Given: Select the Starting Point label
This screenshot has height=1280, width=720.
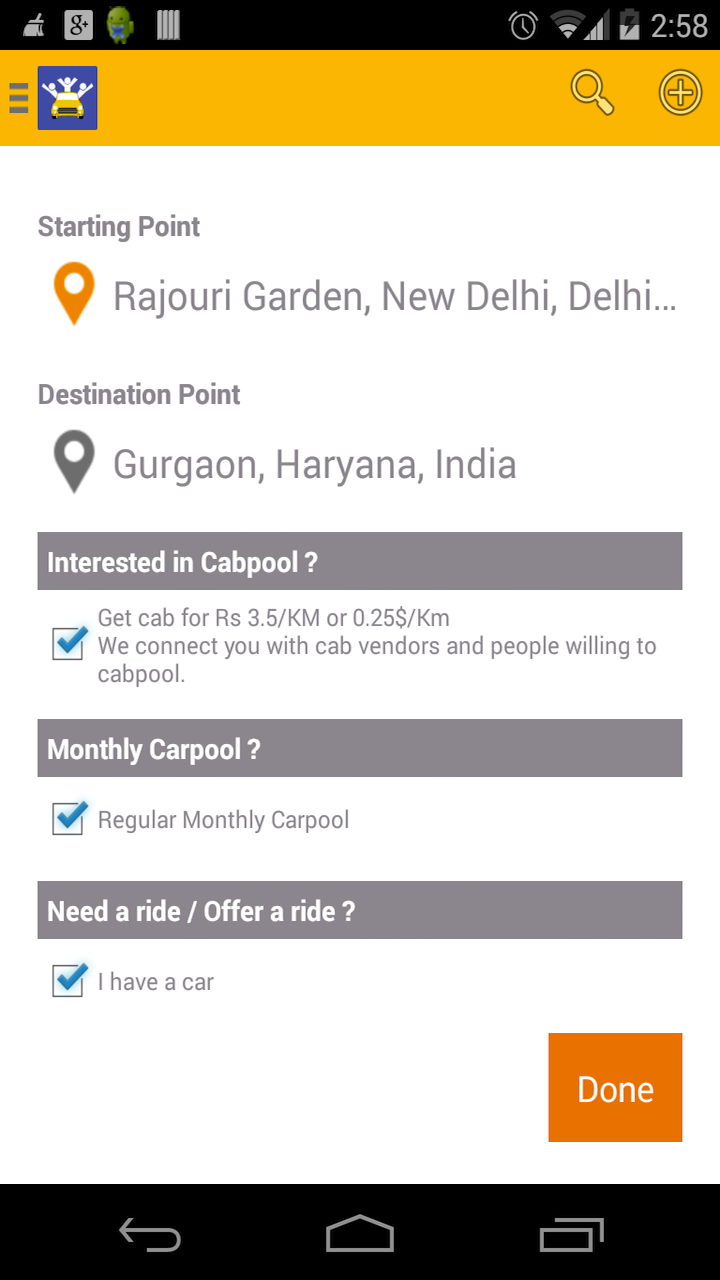Looking at the screenshot, I should [118, 227].
